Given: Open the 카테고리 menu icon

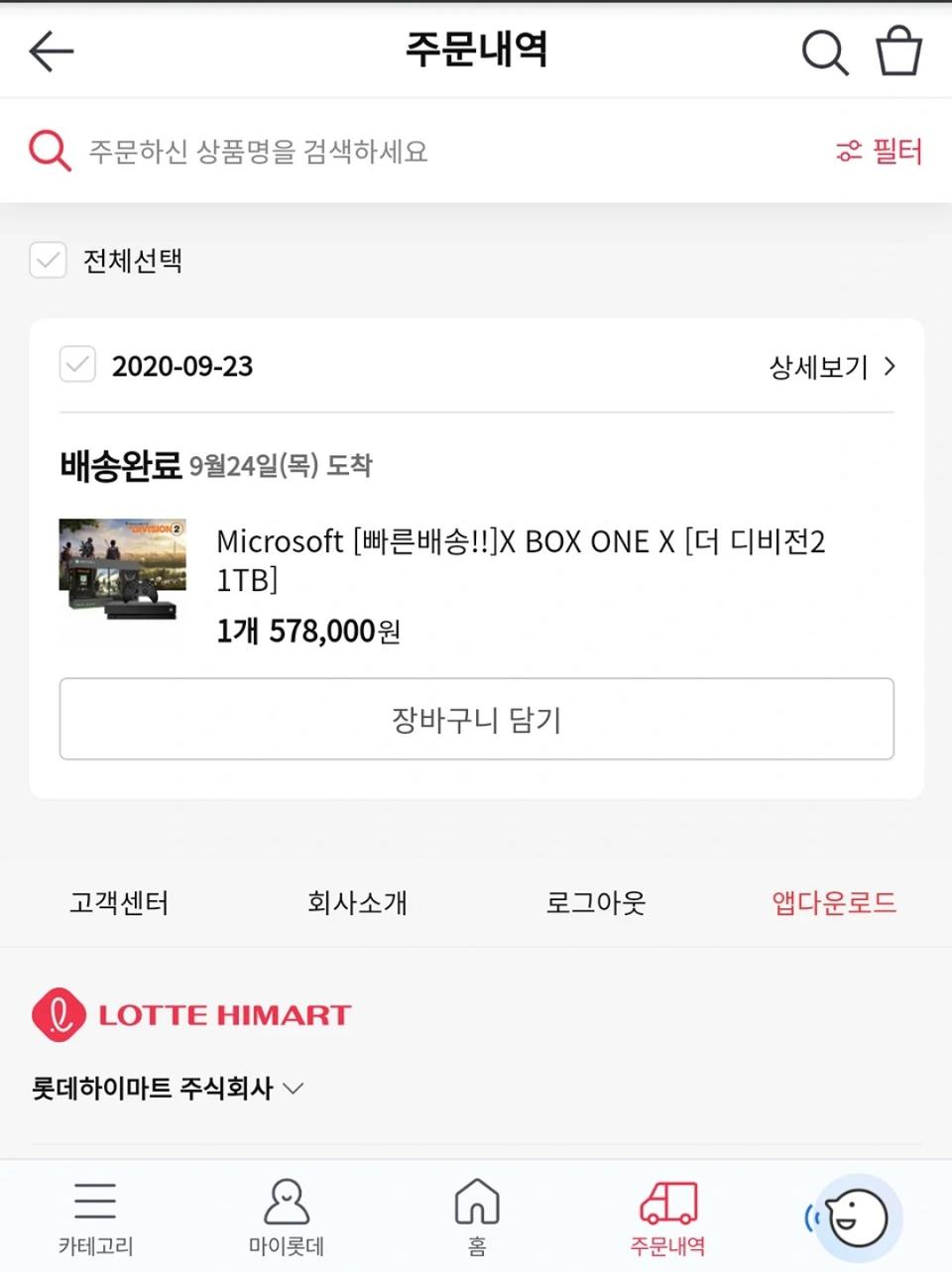Looking at the screenshot, I should pos(94,1214).
